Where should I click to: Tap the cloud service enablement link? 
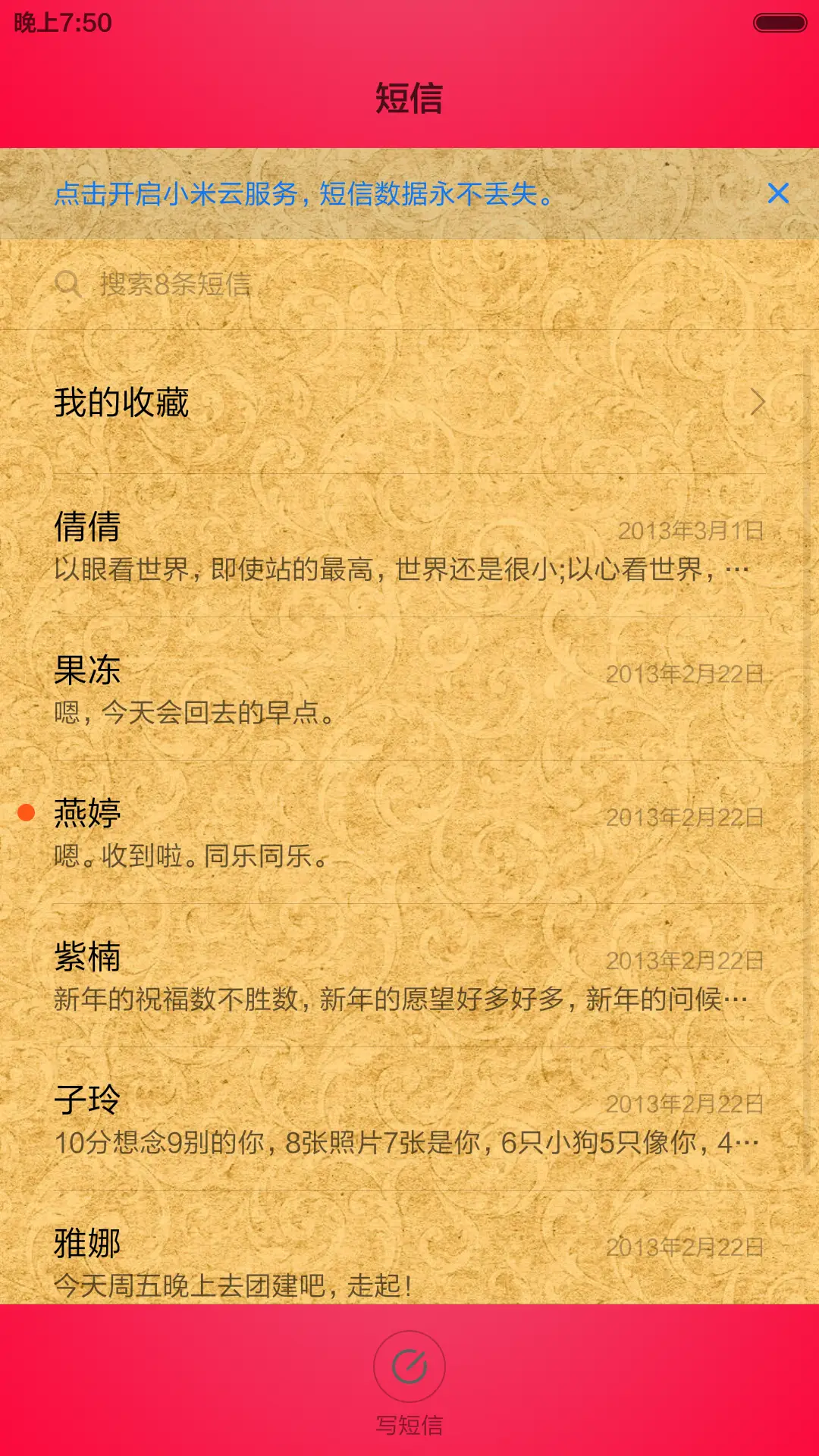303,196
